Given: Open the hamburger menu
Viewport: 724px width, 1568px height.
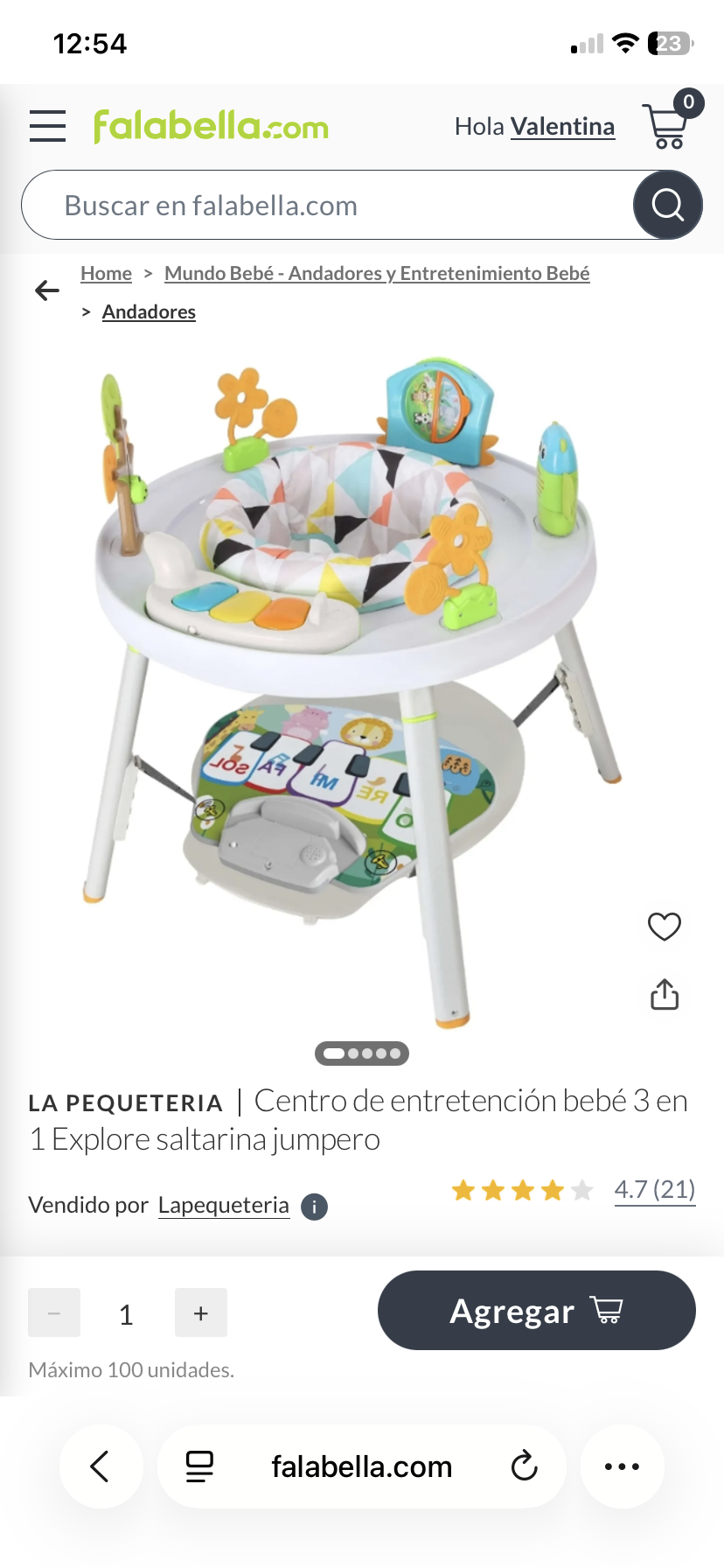Looking at the screenshot, I should (47, 126).
